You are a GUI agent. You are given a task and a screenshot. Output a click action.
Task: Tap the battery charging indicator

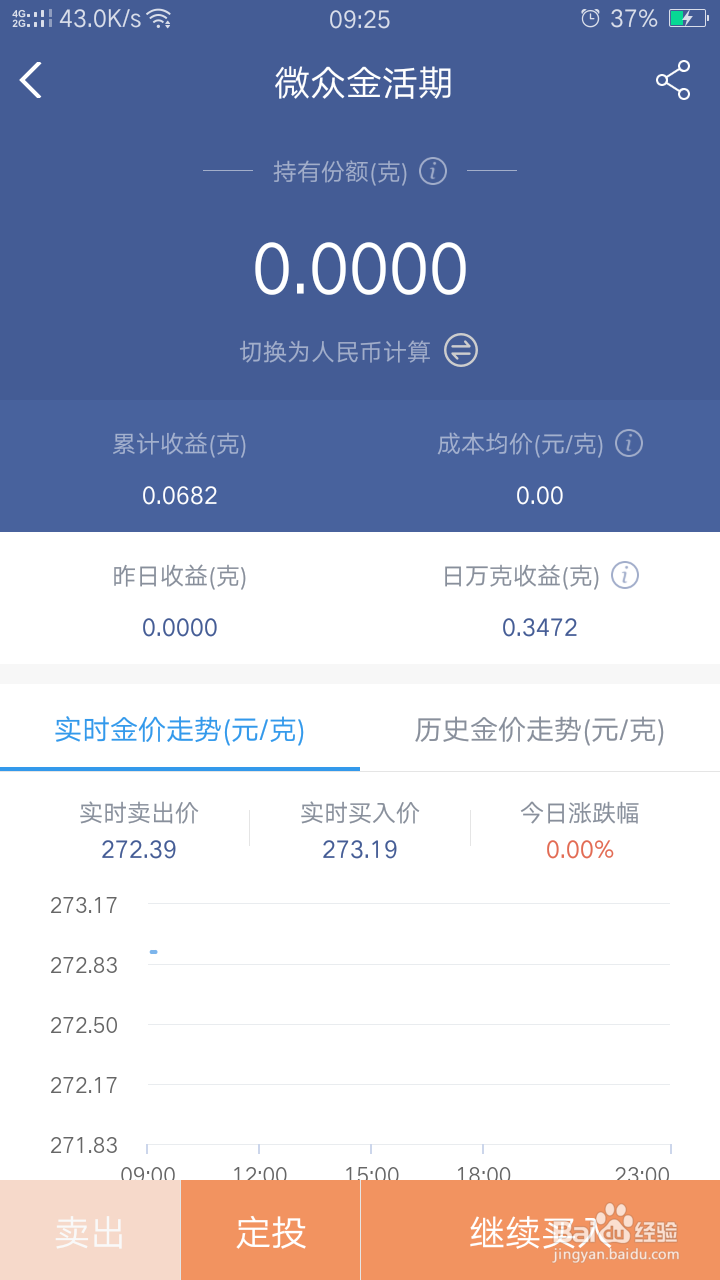click(x=686, y=17)
